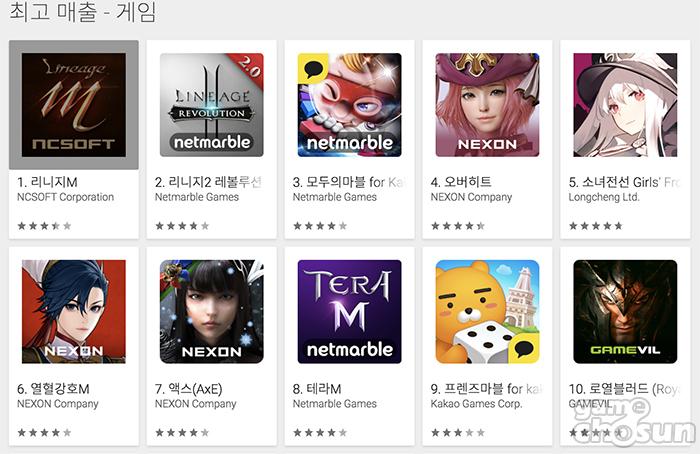Select the 모두의마블 for Kakao card
This screenshot has width=700, height=454.
pyautogui.click(x=349, y=105)
